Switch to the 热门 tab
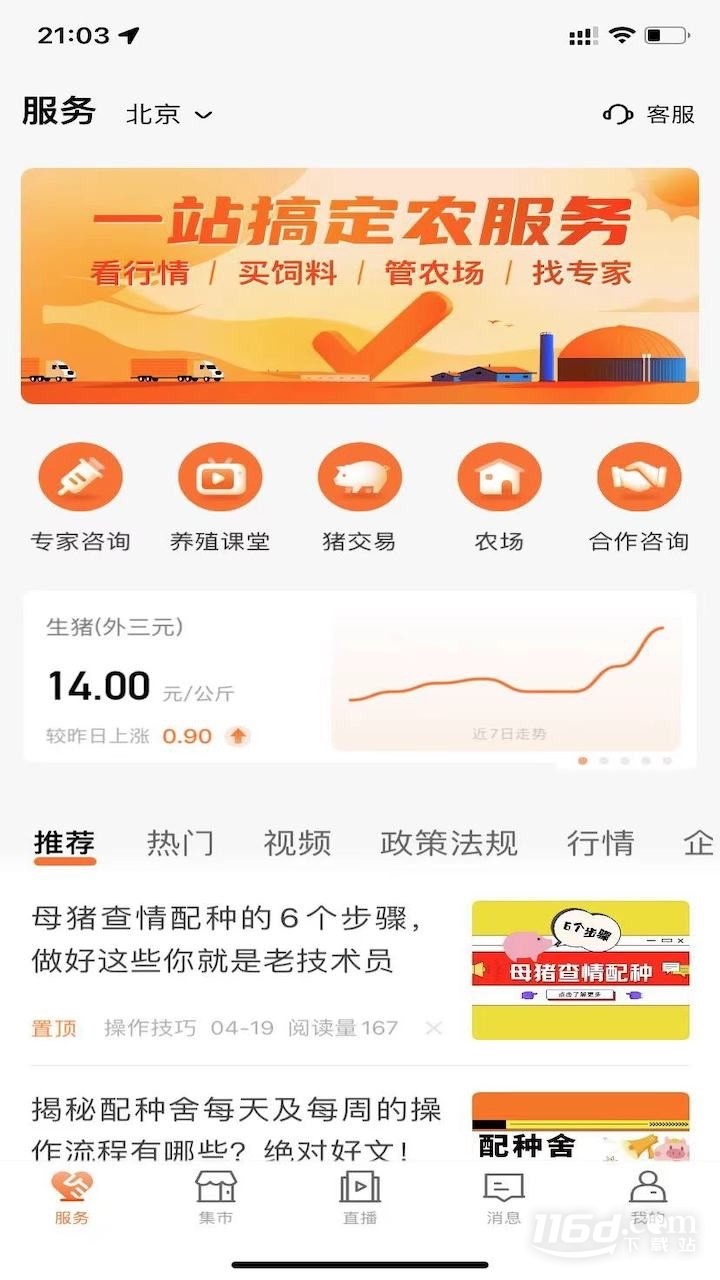This screenshot has height=1280, width=720. pyautogui.click(x=180, y=843)
